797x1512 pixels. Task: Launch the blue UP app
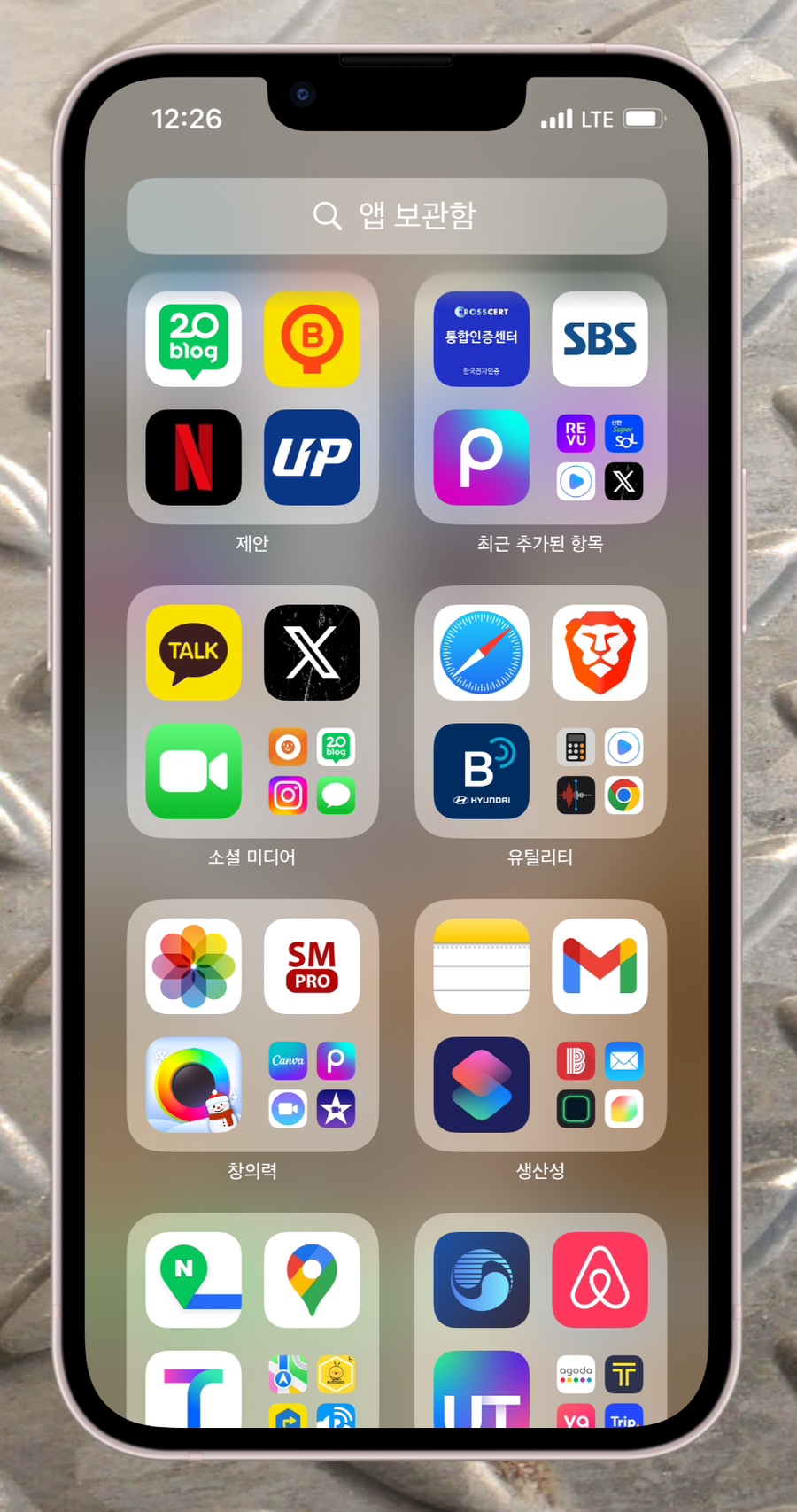point(312,457)
